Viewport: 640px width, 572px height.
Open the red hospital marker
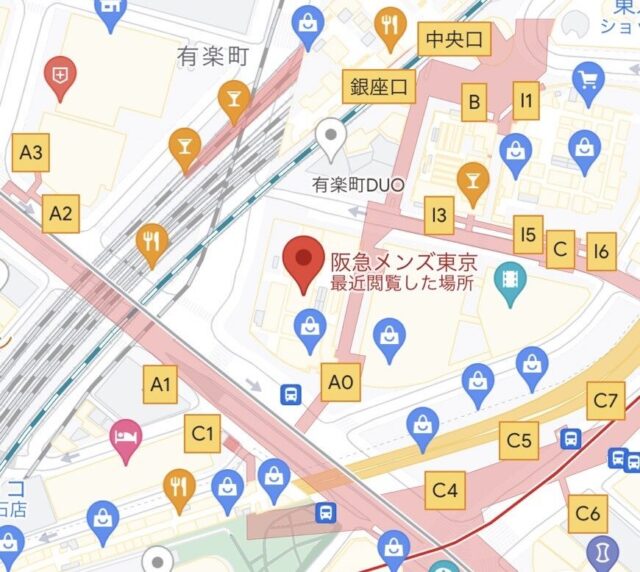(61, 76)
